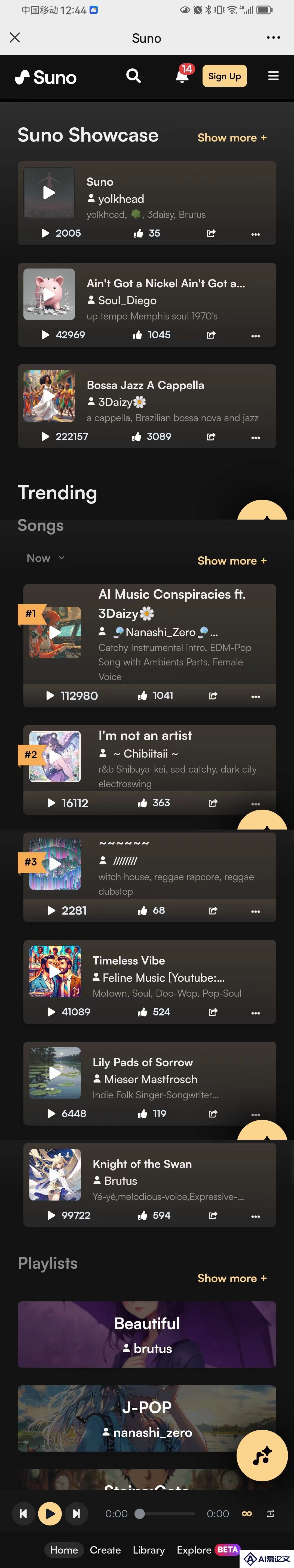
Task: Play the song by yolkhead
Action: (x=49, y=193)
